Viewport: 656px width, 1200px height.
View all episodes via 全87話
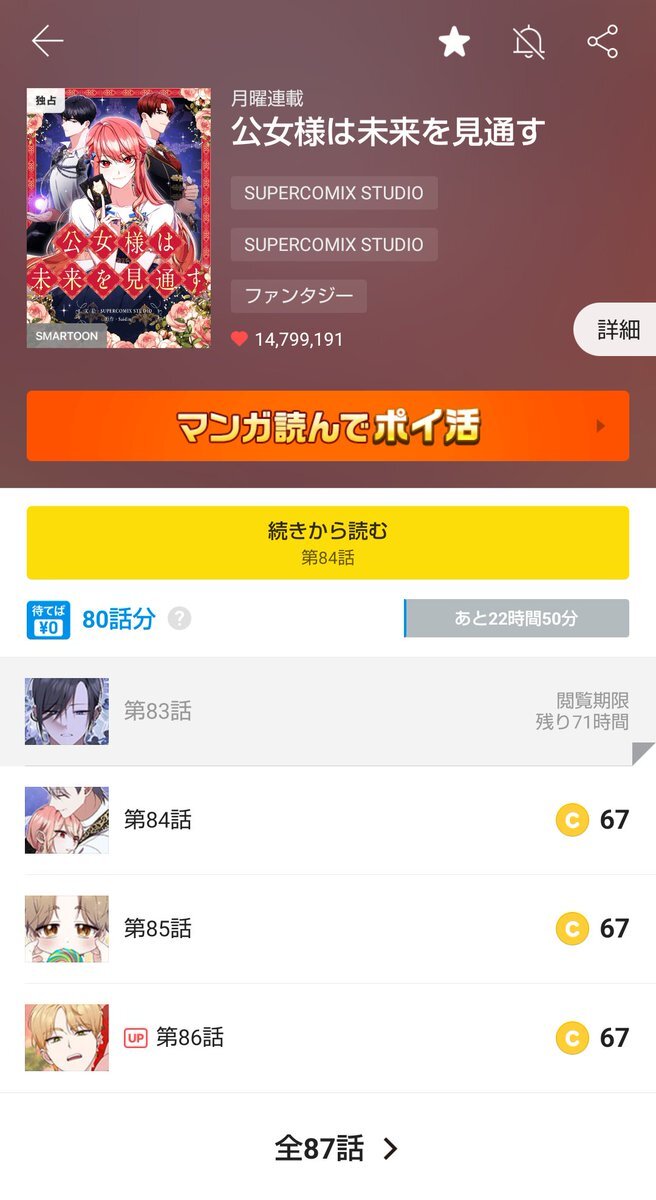336,1149
